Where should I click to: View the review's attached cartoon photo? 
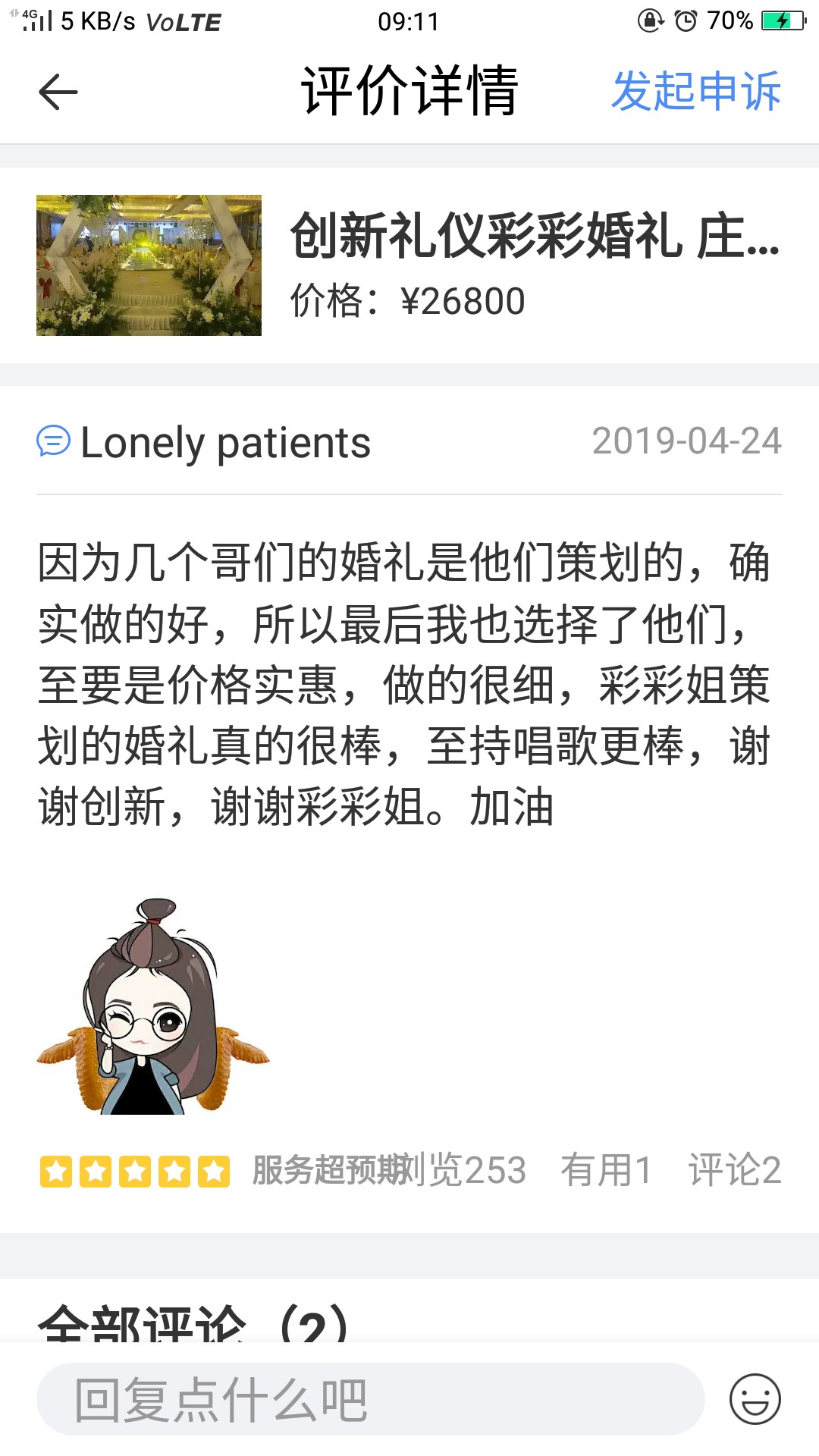pos(153,1006)
